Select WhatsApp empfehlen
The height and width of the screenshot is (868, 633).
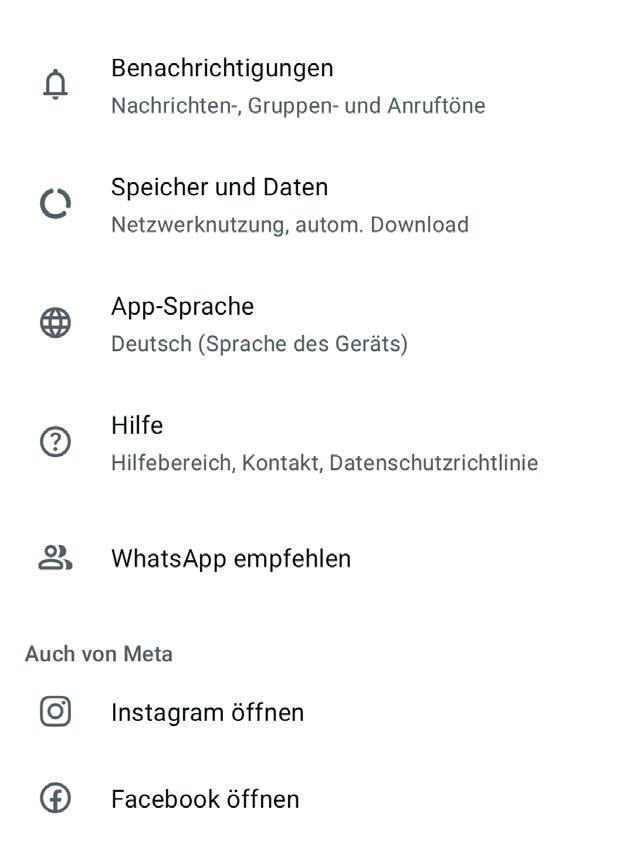point(230,559)
